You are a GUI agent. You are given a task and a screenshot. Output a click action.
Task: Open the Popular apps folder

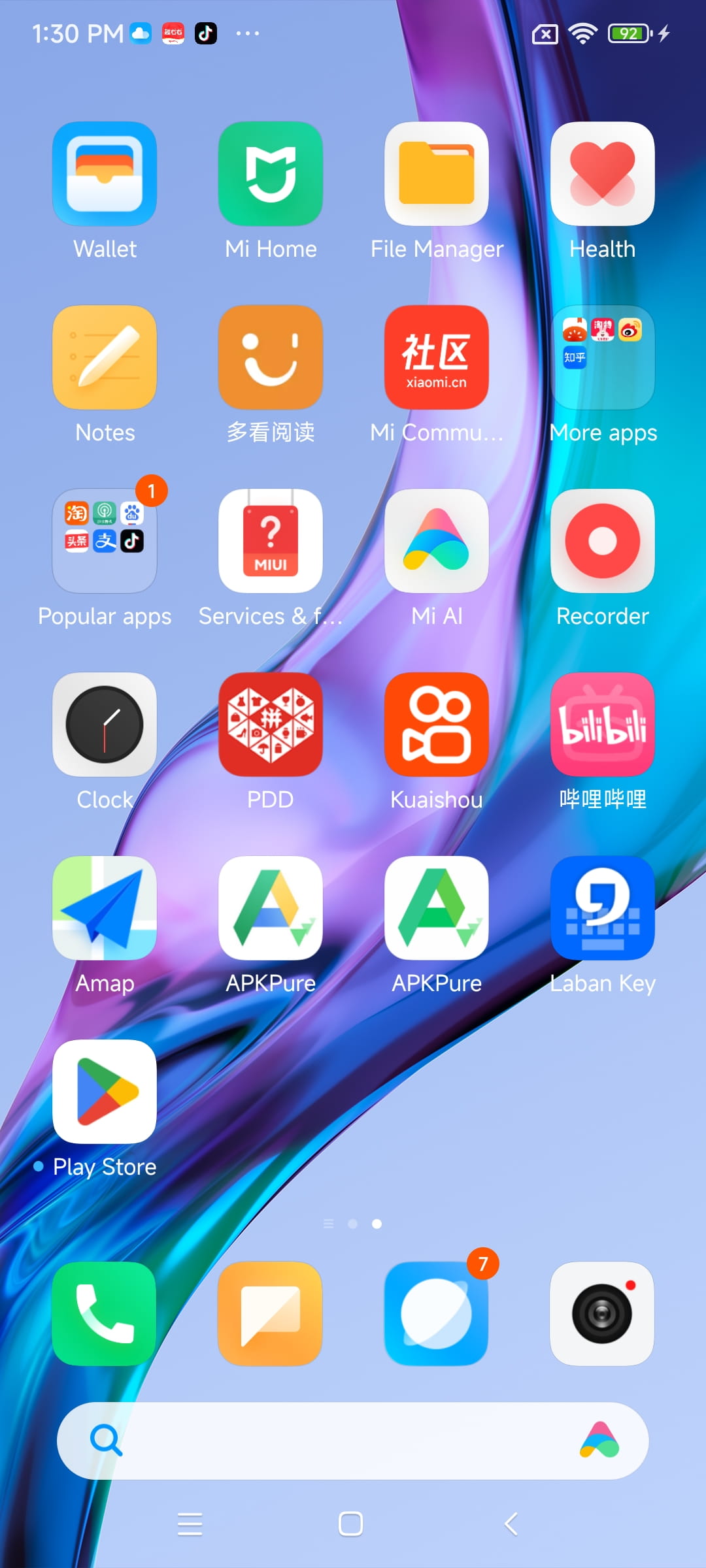pyautogui.click(x=105, y=541)
